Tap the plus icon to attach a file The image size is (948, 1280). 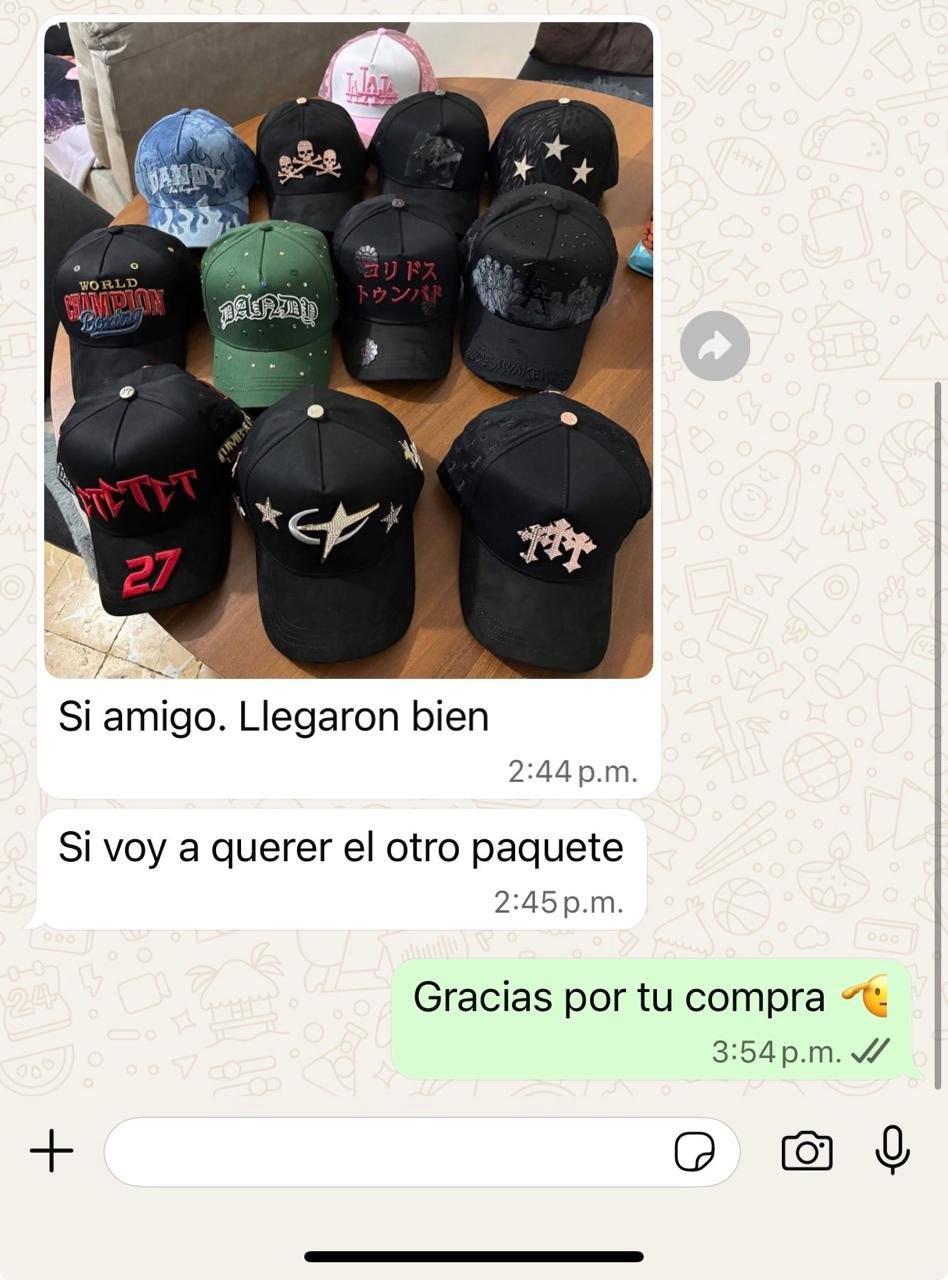[49, 1150]
